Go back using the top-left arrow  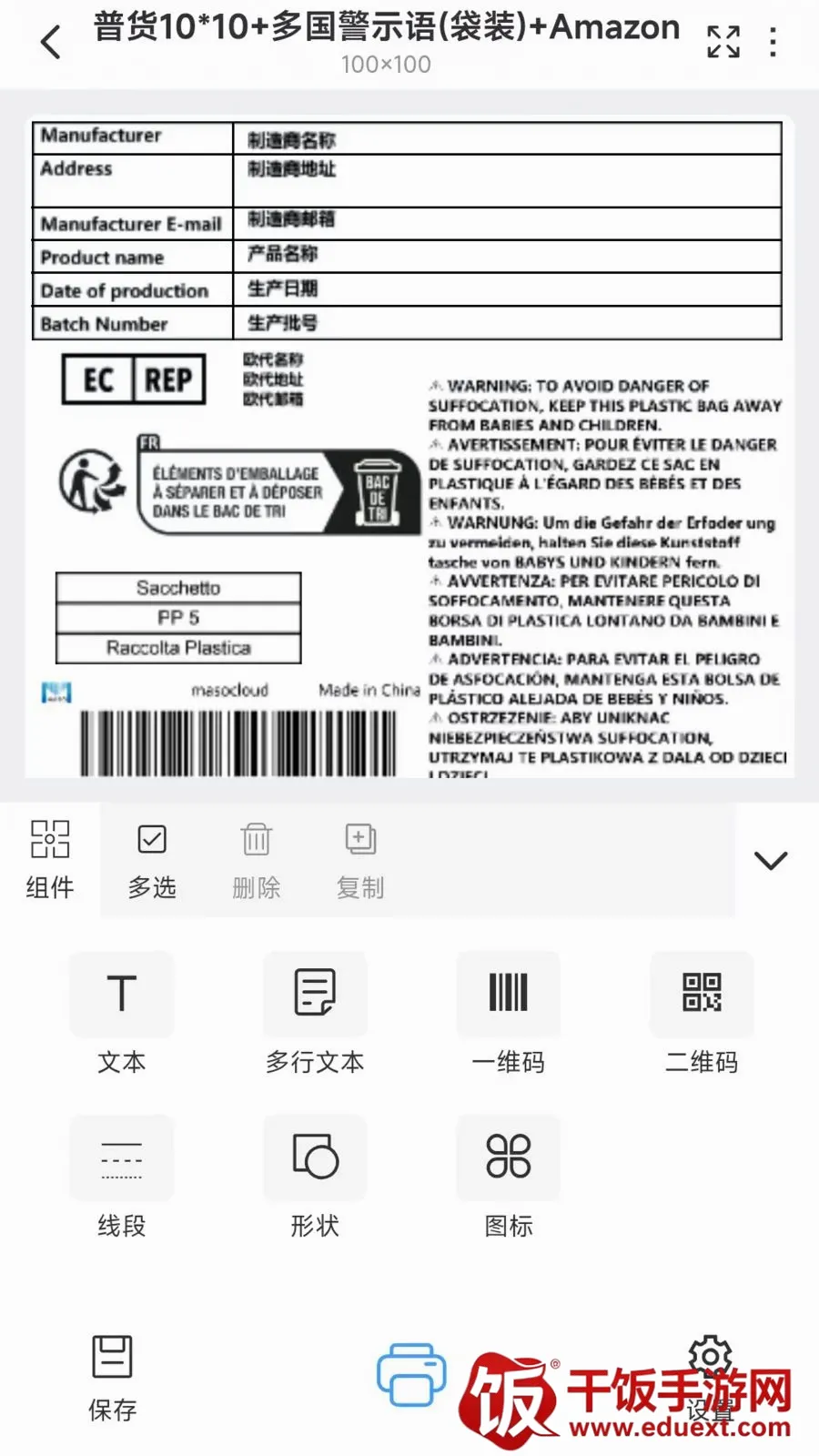51,42
